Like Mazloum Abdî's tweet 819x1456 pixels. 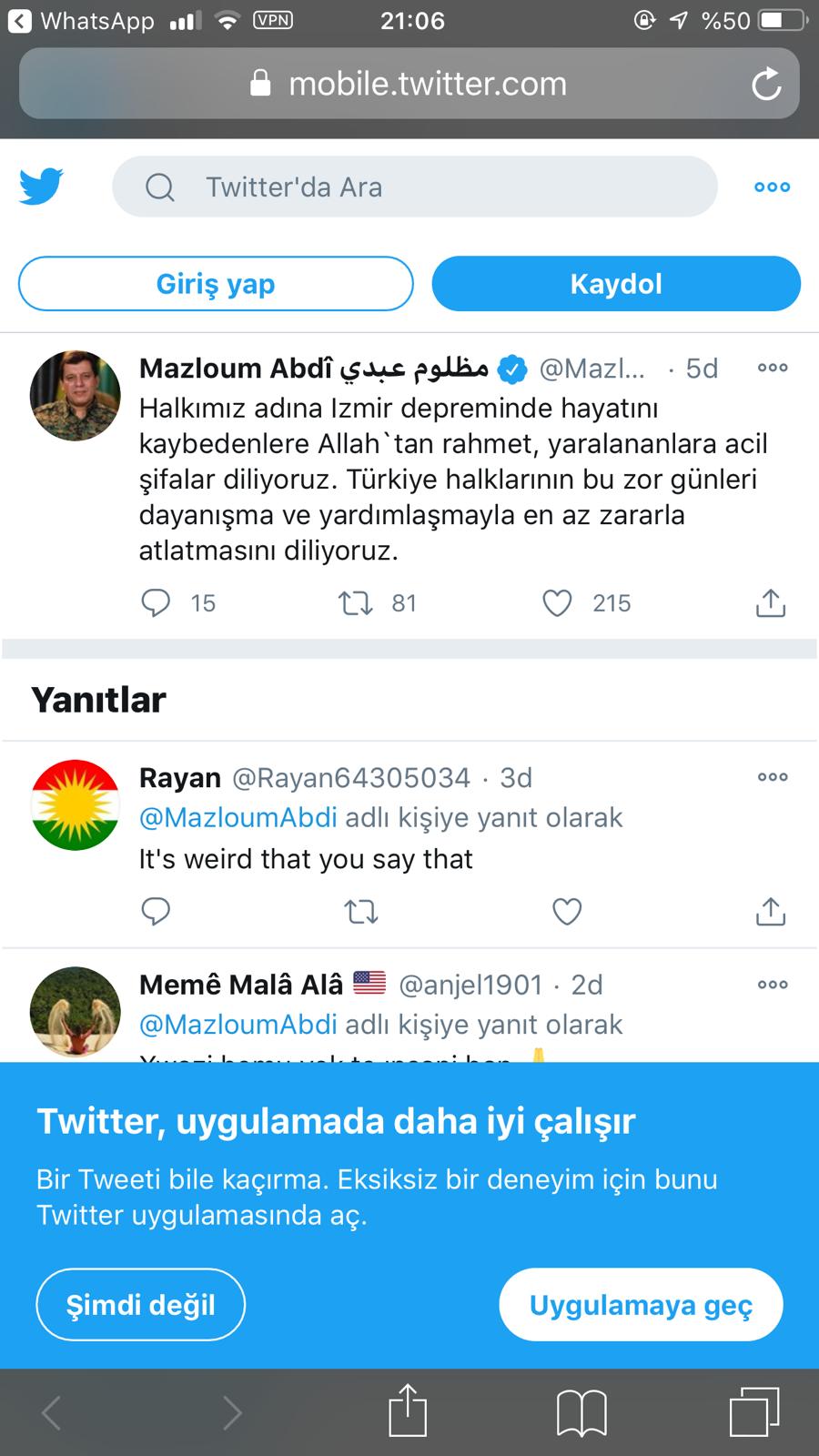coord(557,602)
